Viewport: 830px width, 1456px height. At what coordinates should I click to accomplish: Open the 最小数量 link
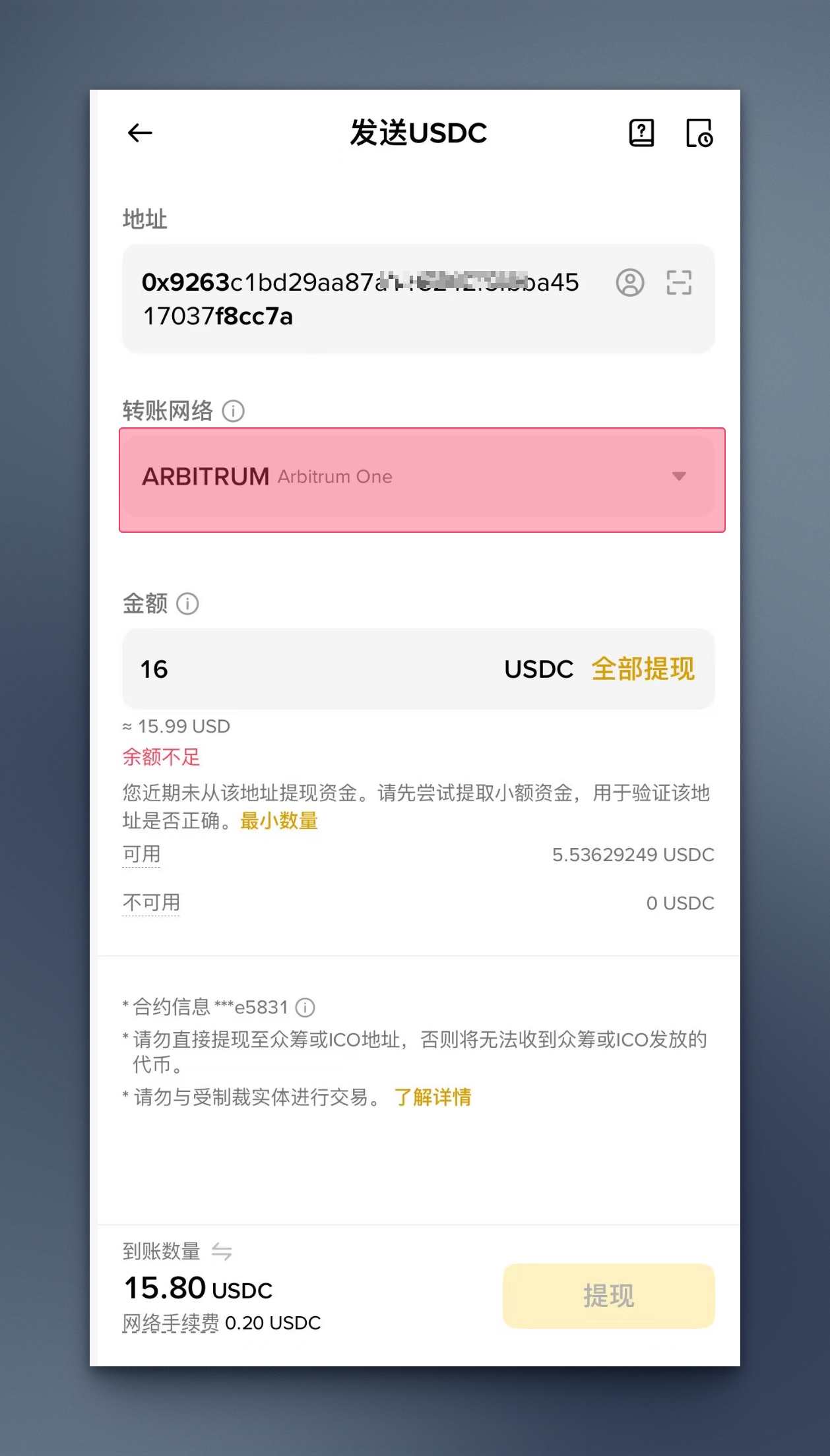(x=279, y=821)
